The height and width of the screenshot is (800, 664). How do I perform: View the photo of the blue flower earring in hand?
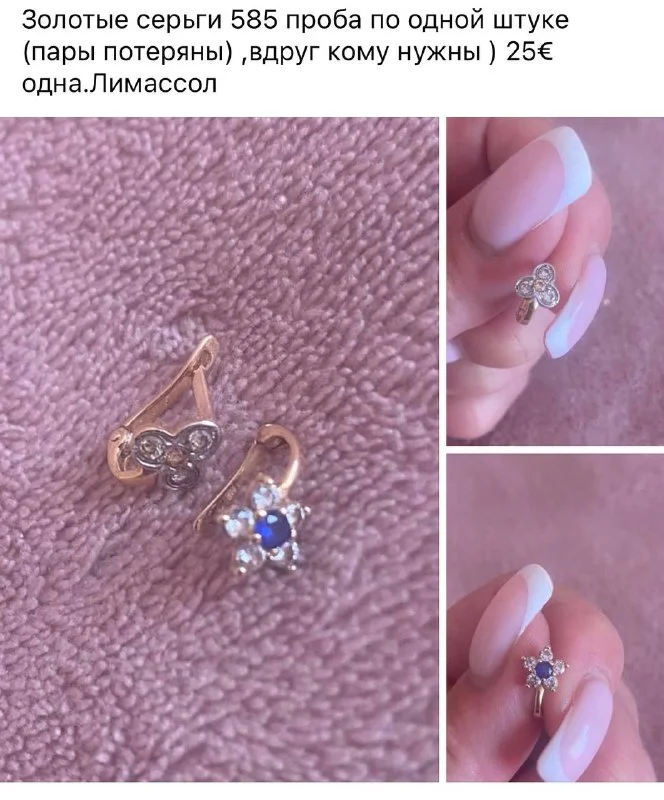(x=554, y=625)
